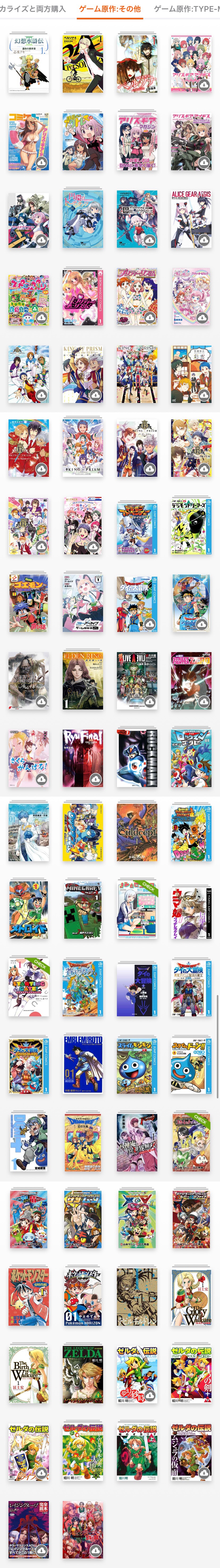This screenshot has width=220, height=1568.
Task: Open The Legend of ZELDA Twilight Princess cover
Action: point(83,1374)
